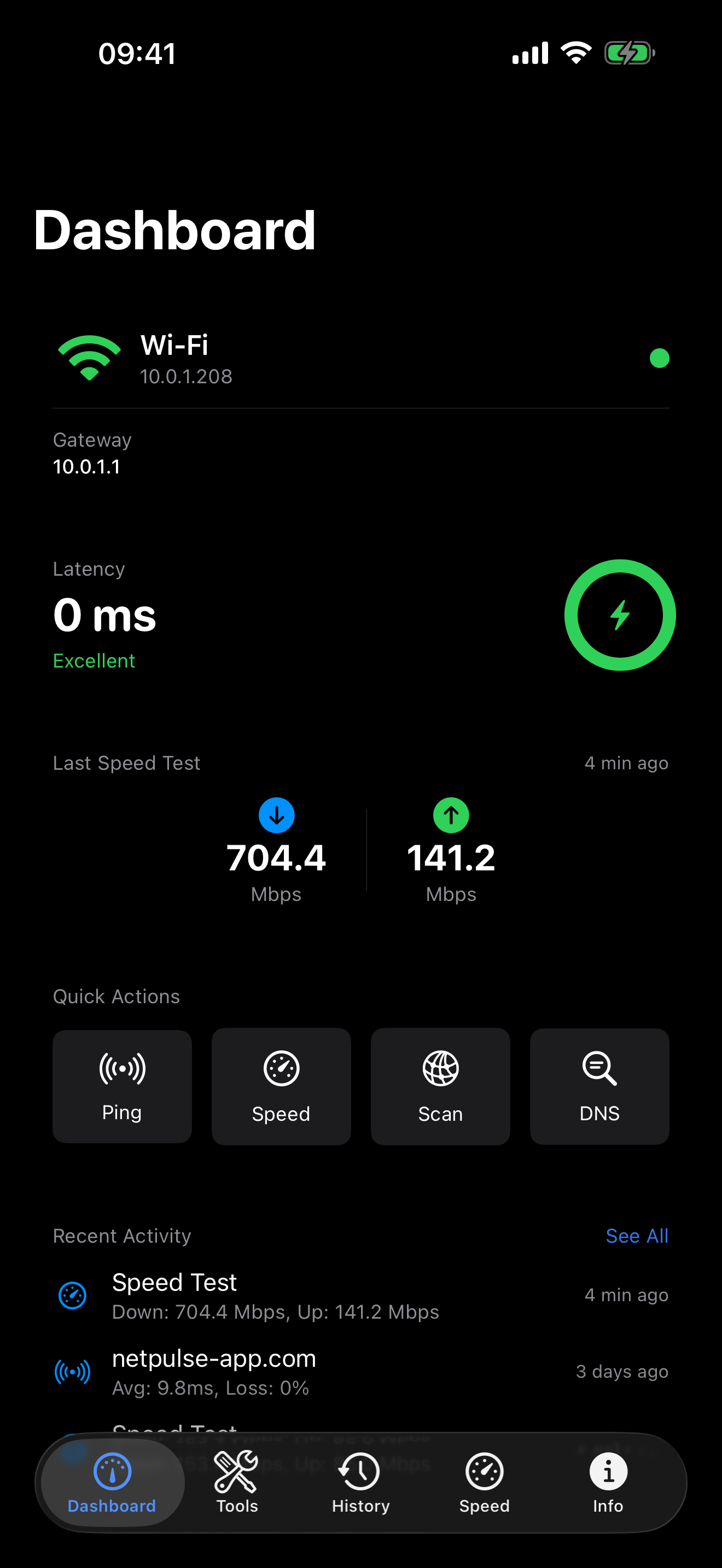
Task: Open the Scan quick action
Action: (440, 1086)
